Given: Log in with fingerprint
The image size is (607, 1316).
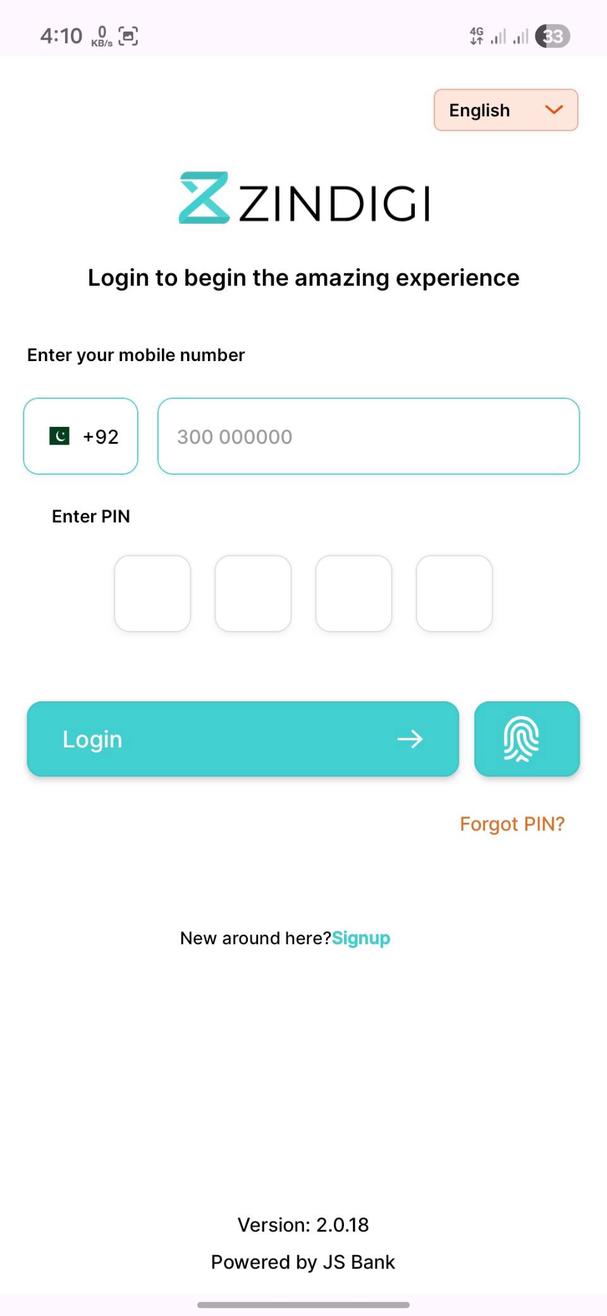Looking at the screenshot, I should [x=527, y=739].
